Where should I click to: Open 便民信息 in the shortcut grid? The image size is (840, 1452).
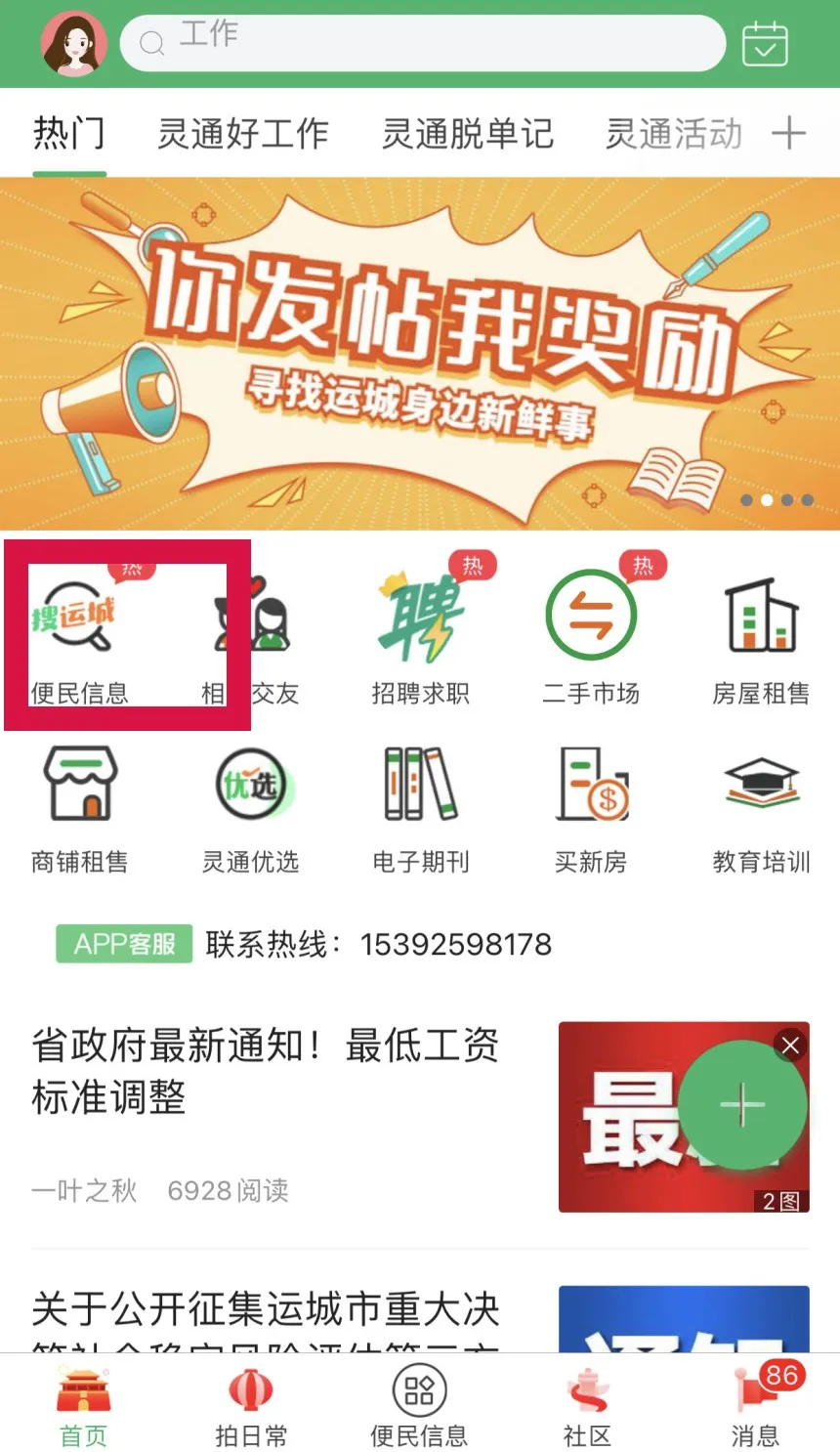pyautogui.click(x=80, y=635)
